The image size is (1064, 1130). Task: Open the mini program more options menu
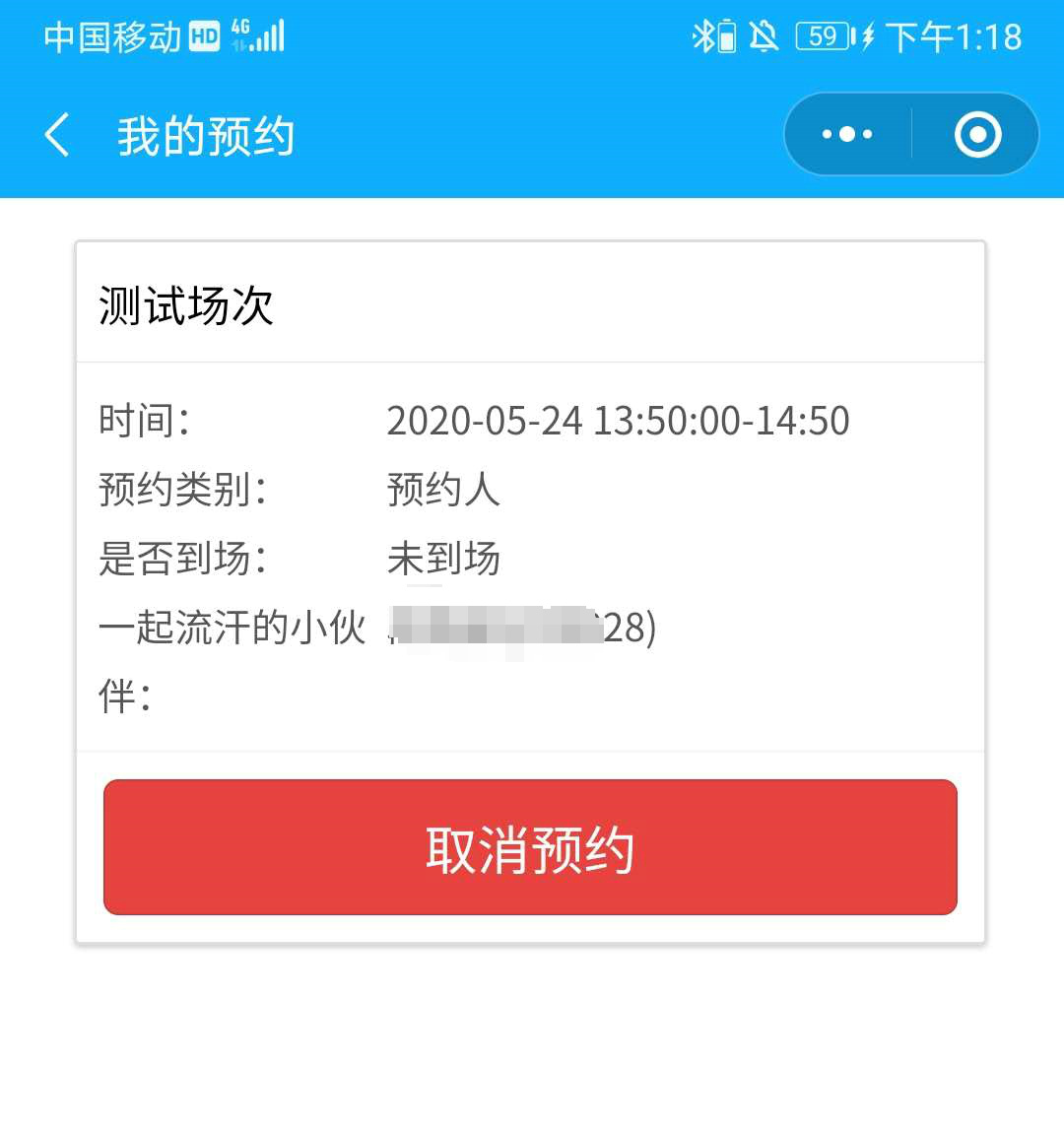847,135
